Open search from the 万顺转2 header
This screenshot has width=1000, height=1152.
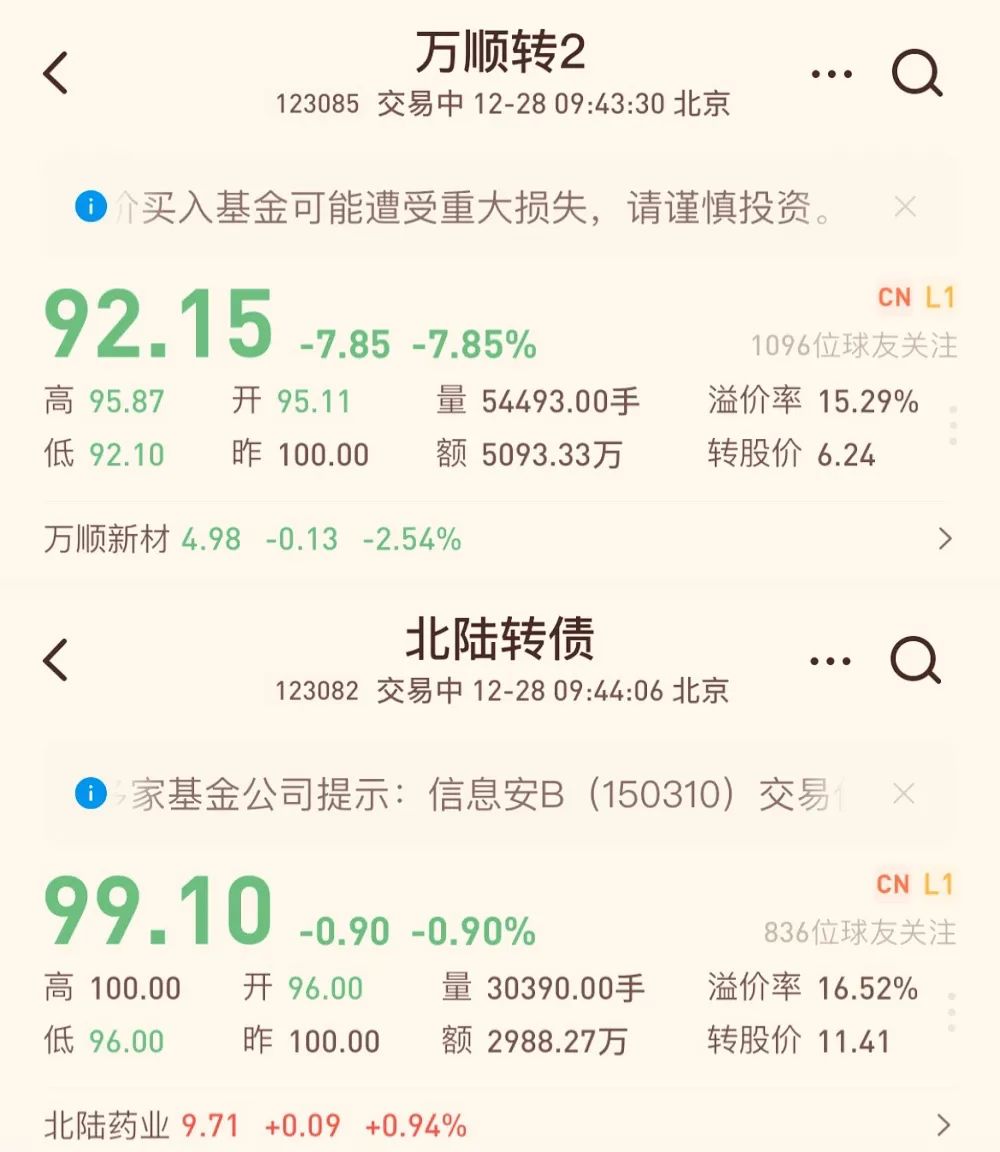[916, 72]
